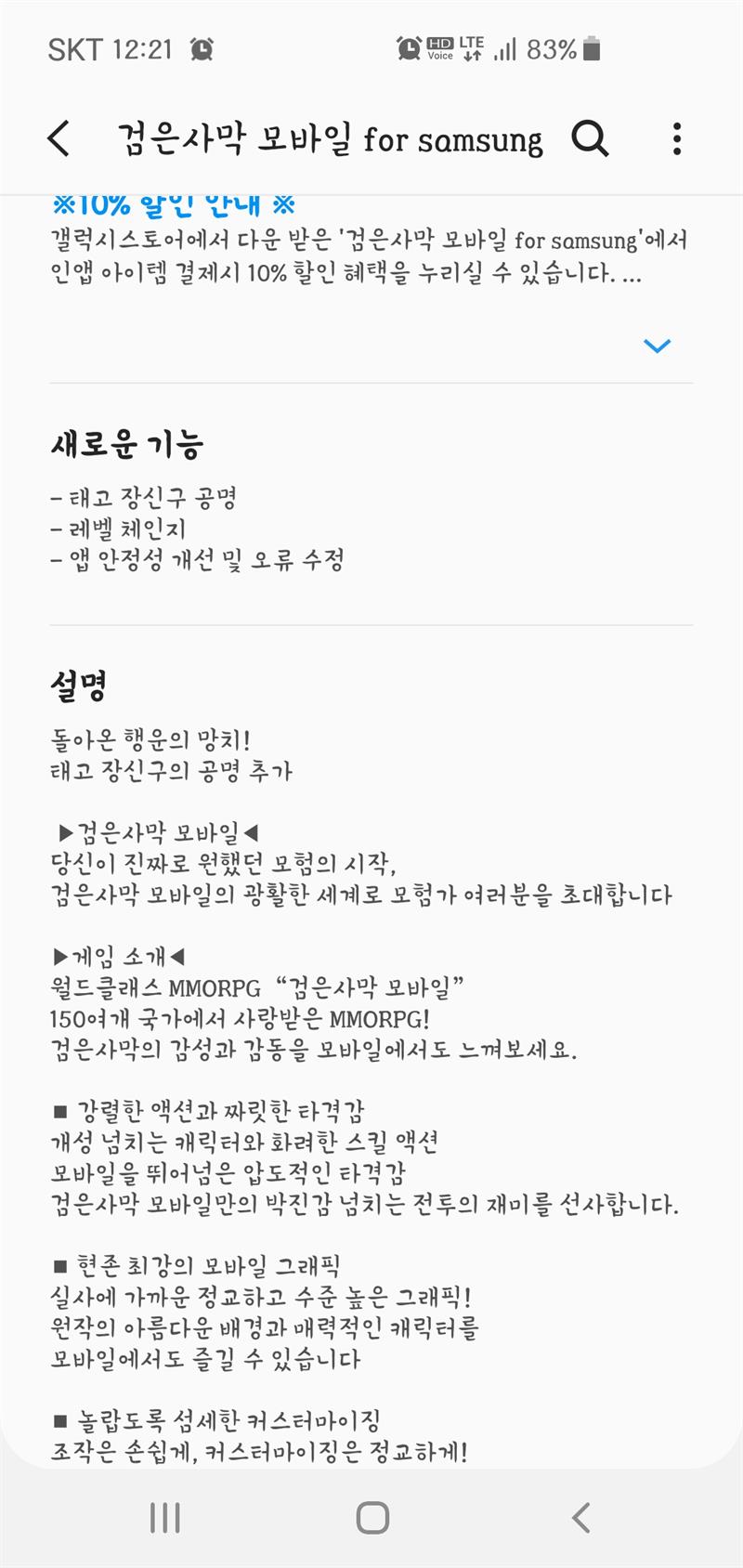The height and width of the screenshot is (1568, 743).
Task: Expand the 10% 할인 안내 notice
Action: click(x=657, y=346)
